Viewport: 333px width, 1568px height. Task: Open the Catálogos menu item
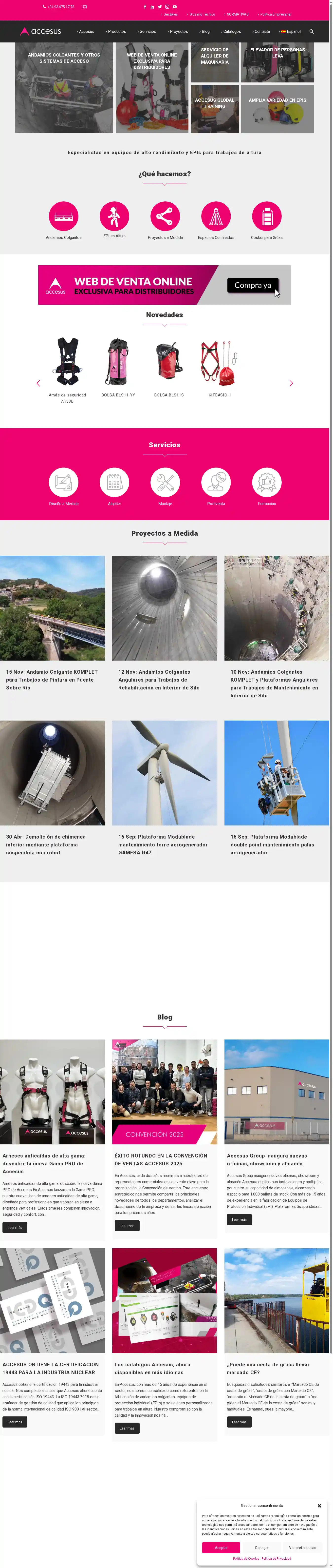click(x=231, y=31)
